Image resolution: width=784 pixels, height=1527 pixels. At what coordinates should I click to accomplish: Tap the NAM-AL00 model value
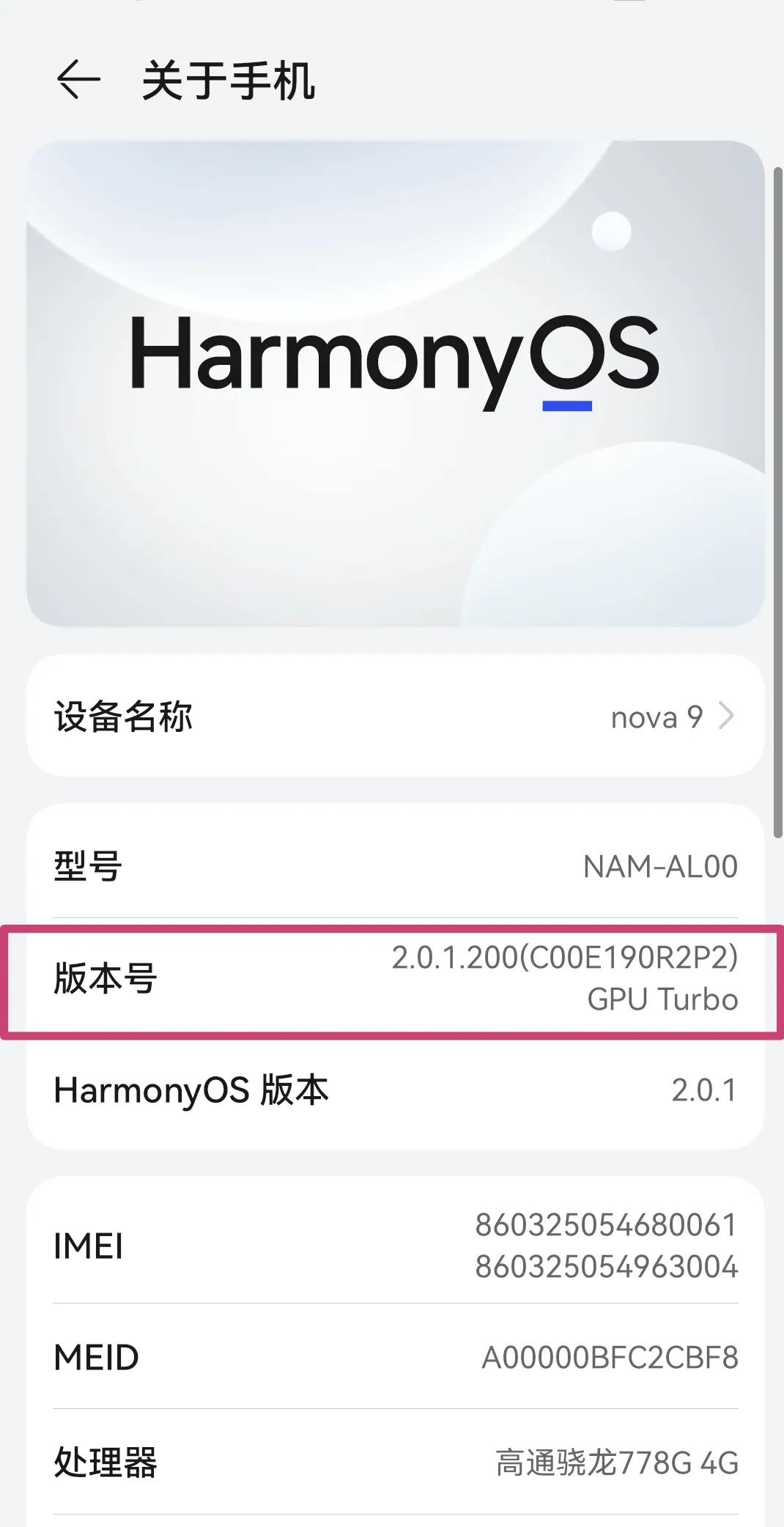coord(658,865)
